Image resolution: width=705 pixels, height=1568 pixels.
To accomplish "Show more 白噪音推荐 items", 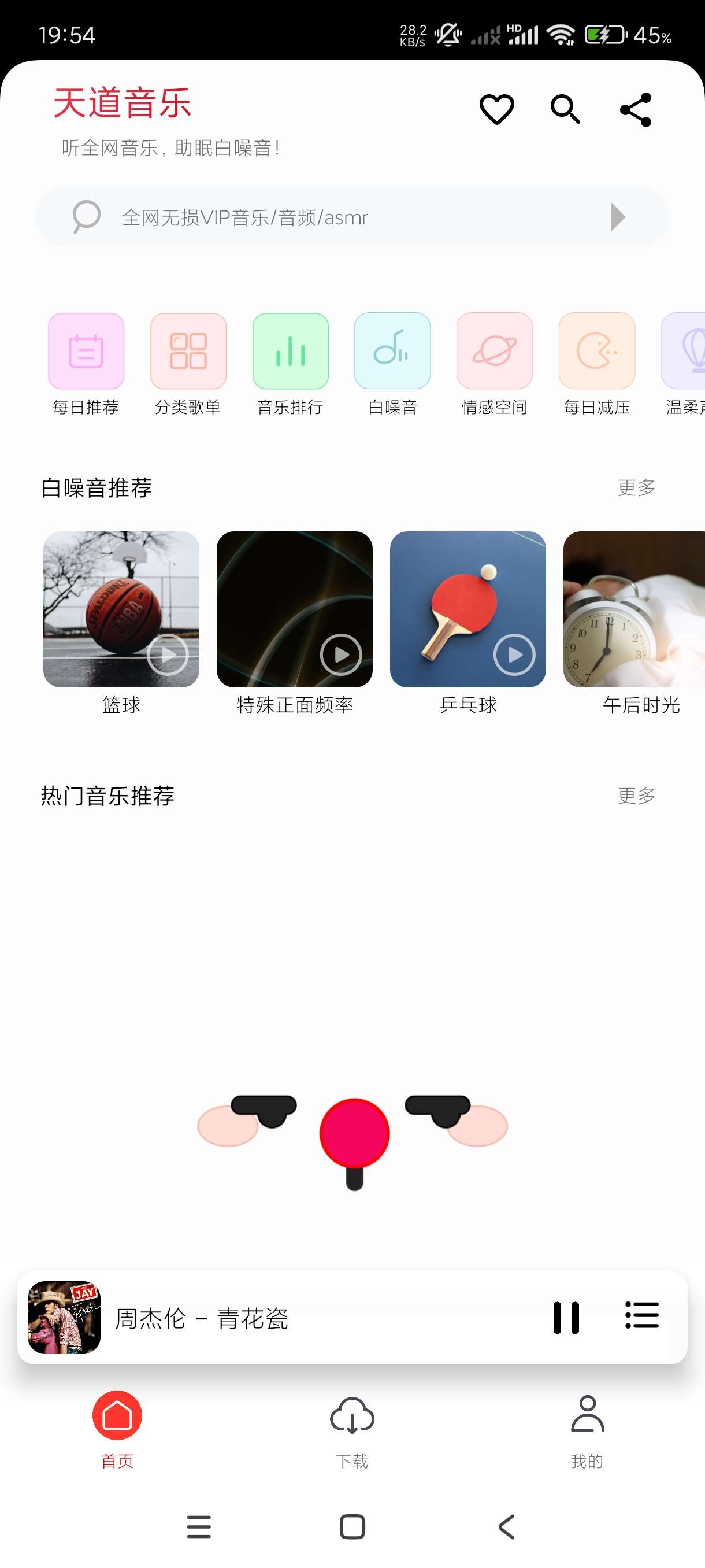I will coord(636,487).
